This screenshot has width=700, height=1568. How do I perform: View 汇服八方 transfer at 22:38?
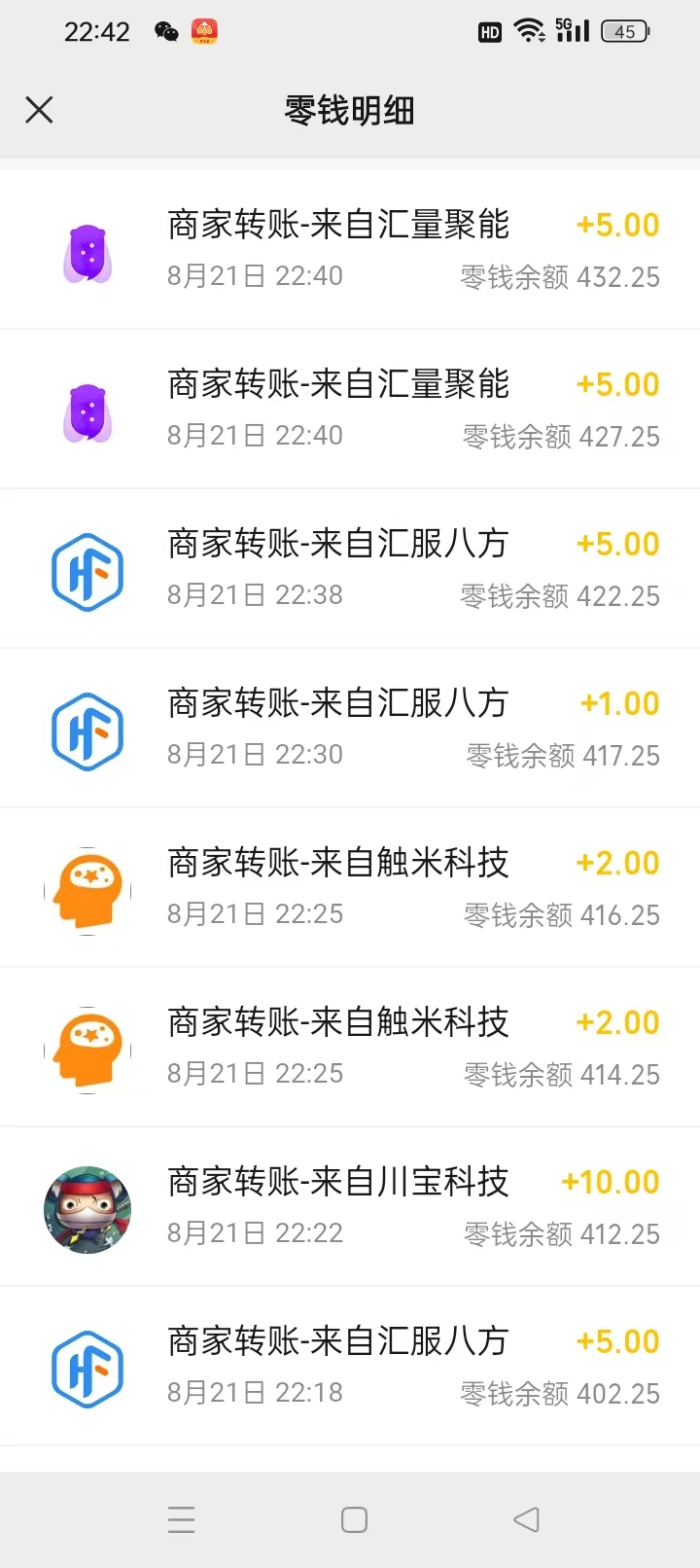click(350, 569)
